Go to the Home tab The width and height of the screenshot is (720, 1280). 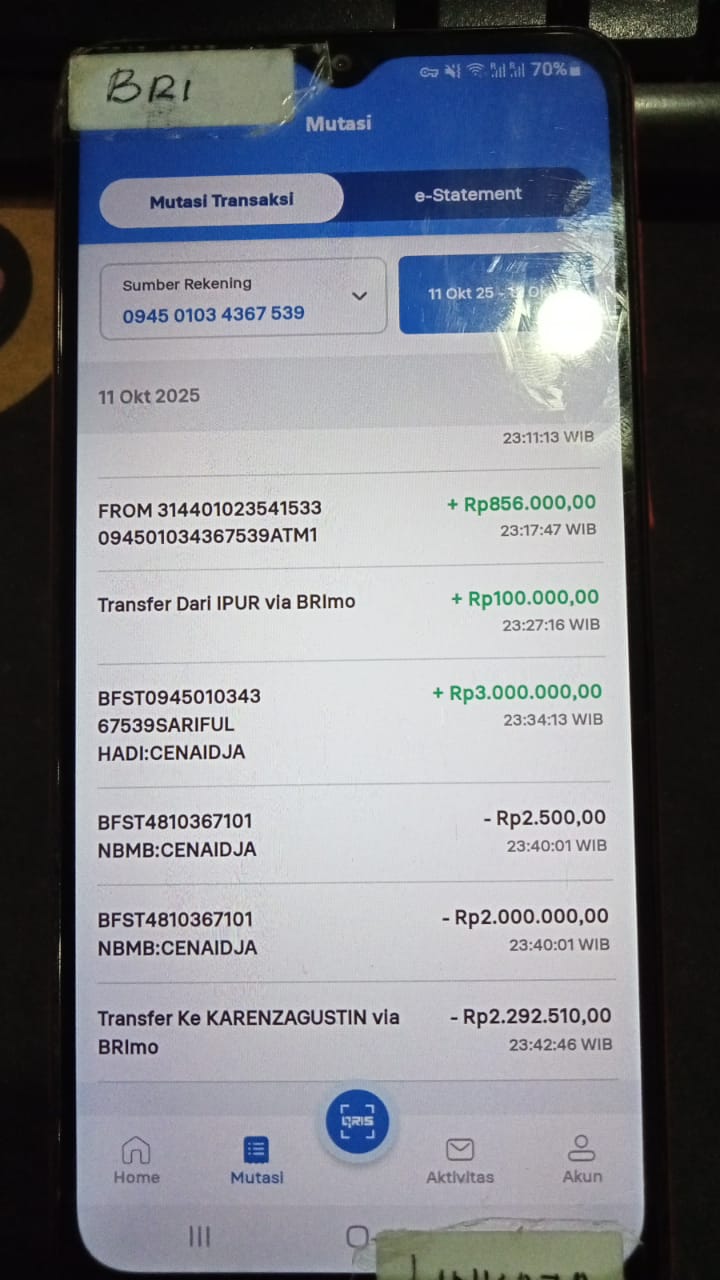tap(136, 1160)
